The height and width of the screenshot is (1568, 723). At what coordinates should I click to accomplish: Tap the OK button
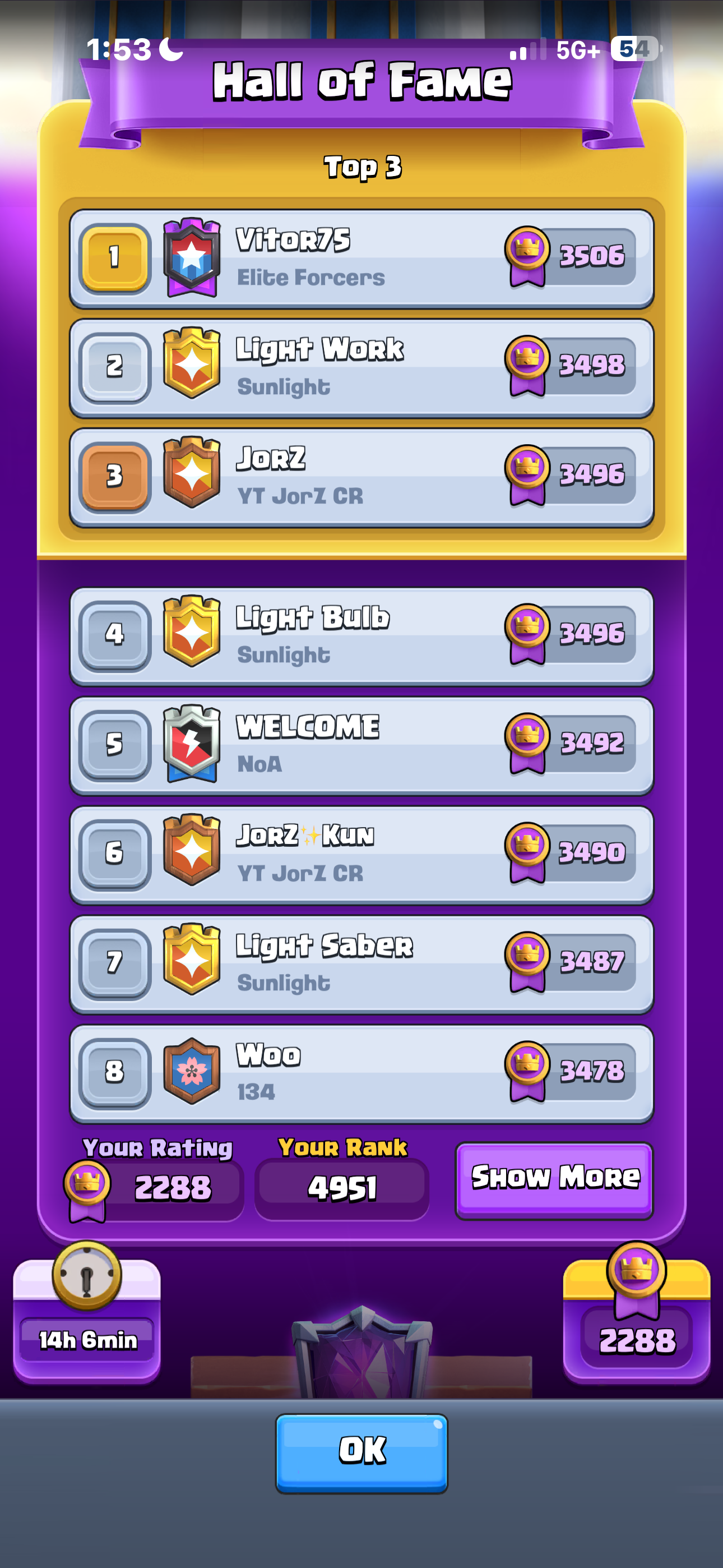click(361, 1452)
